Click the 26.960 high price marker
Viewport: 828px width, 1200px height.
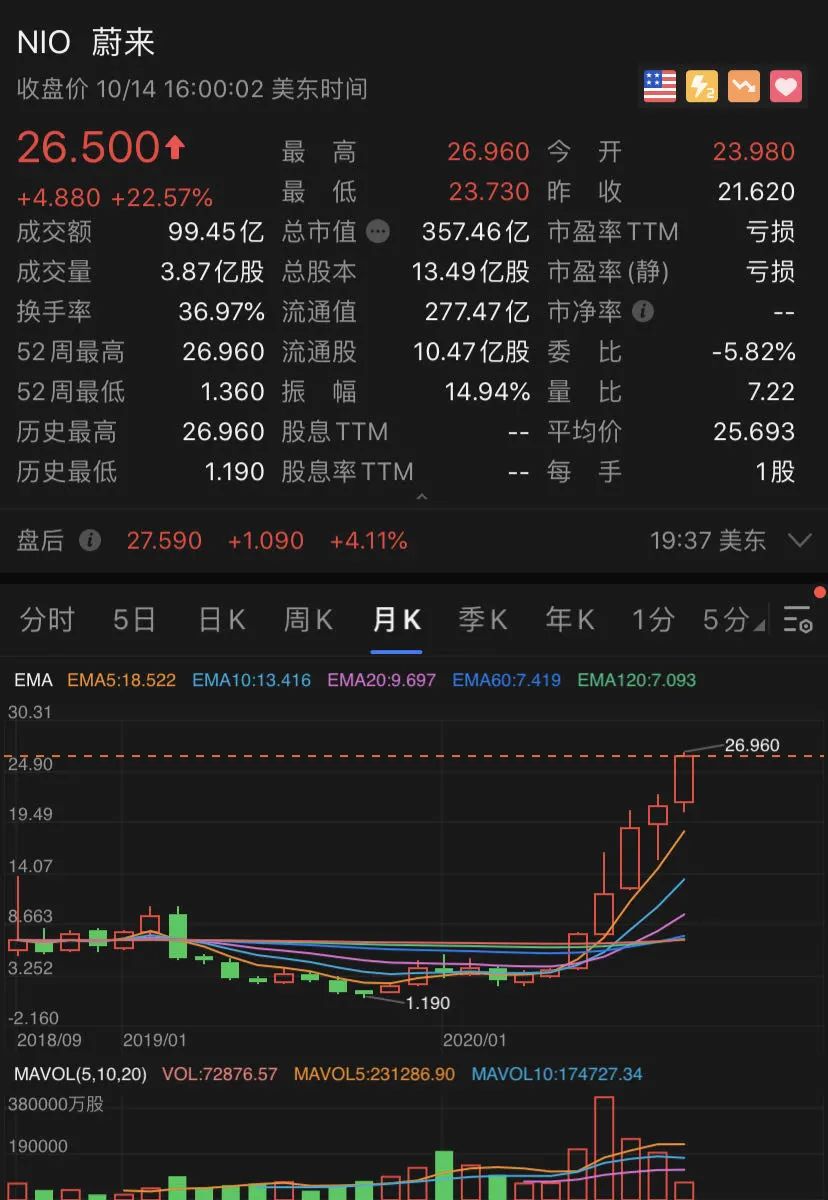(x=753, y=744)
